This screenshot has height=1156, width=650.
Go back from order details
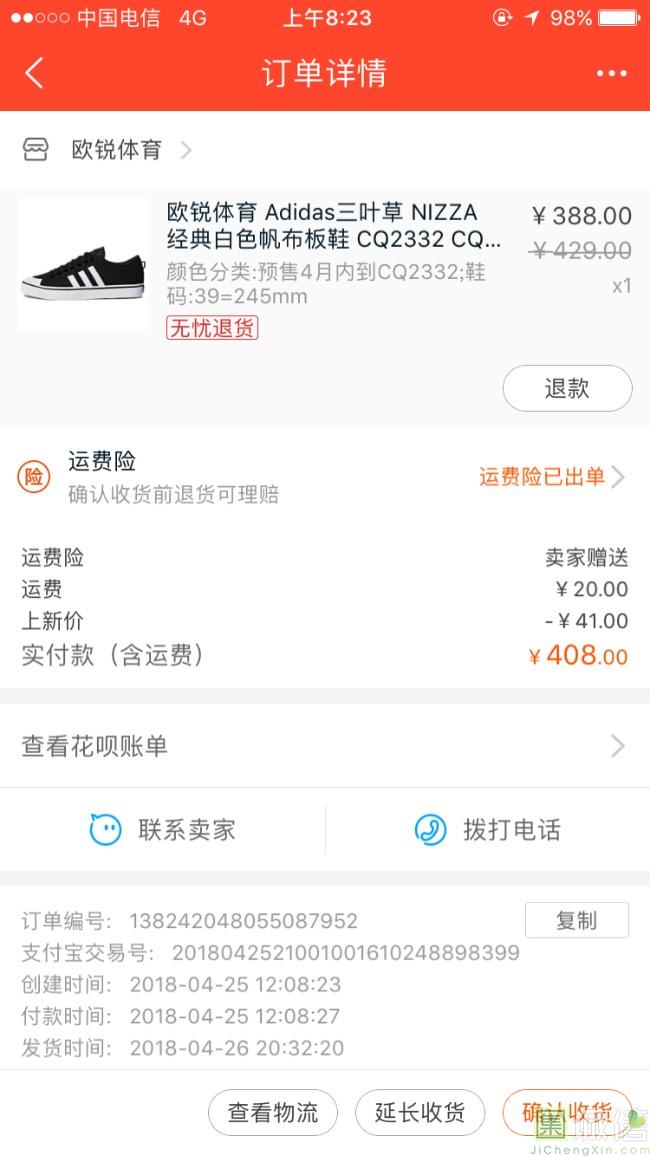tap(34, 73)
